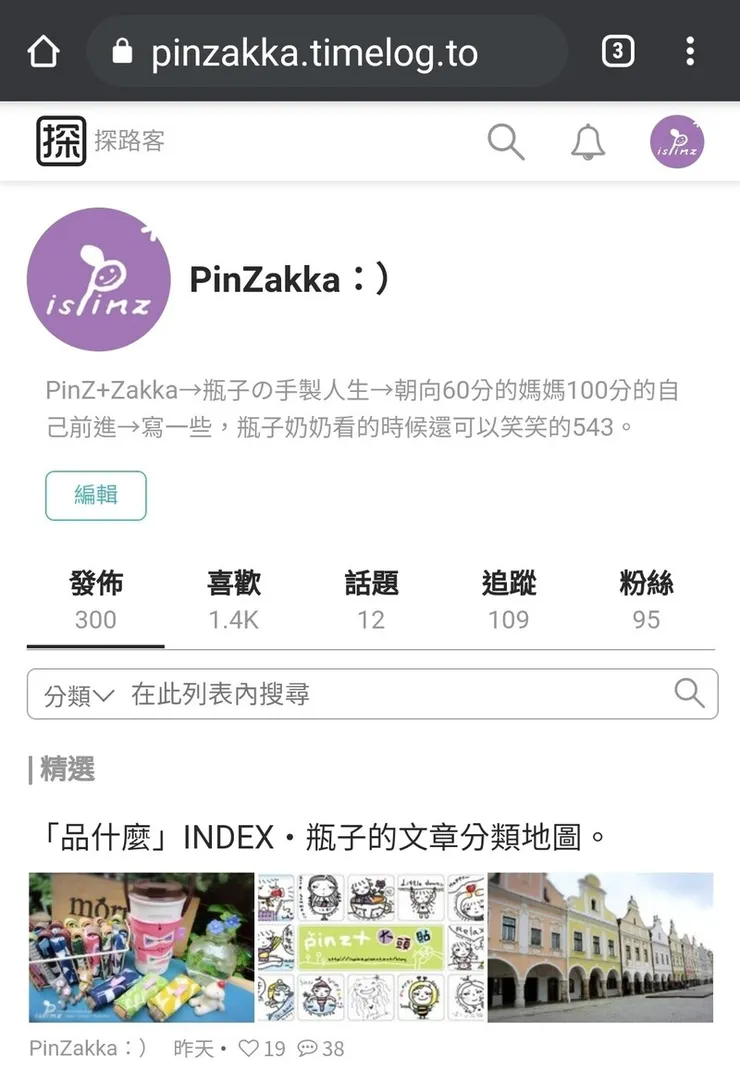Tap the 在此列表內搜尋 search field
The width and height of the screenshot is (740, 1080).
click(x=390, y=694)
